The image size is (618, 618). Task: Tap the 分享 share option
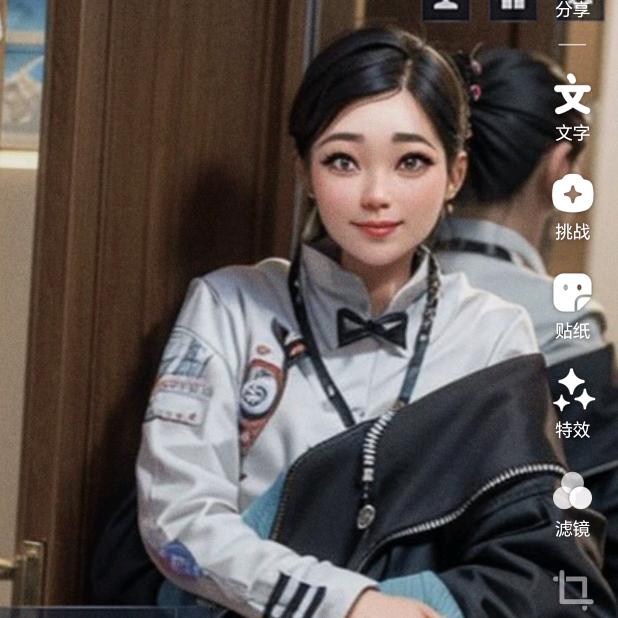[573, 9]
